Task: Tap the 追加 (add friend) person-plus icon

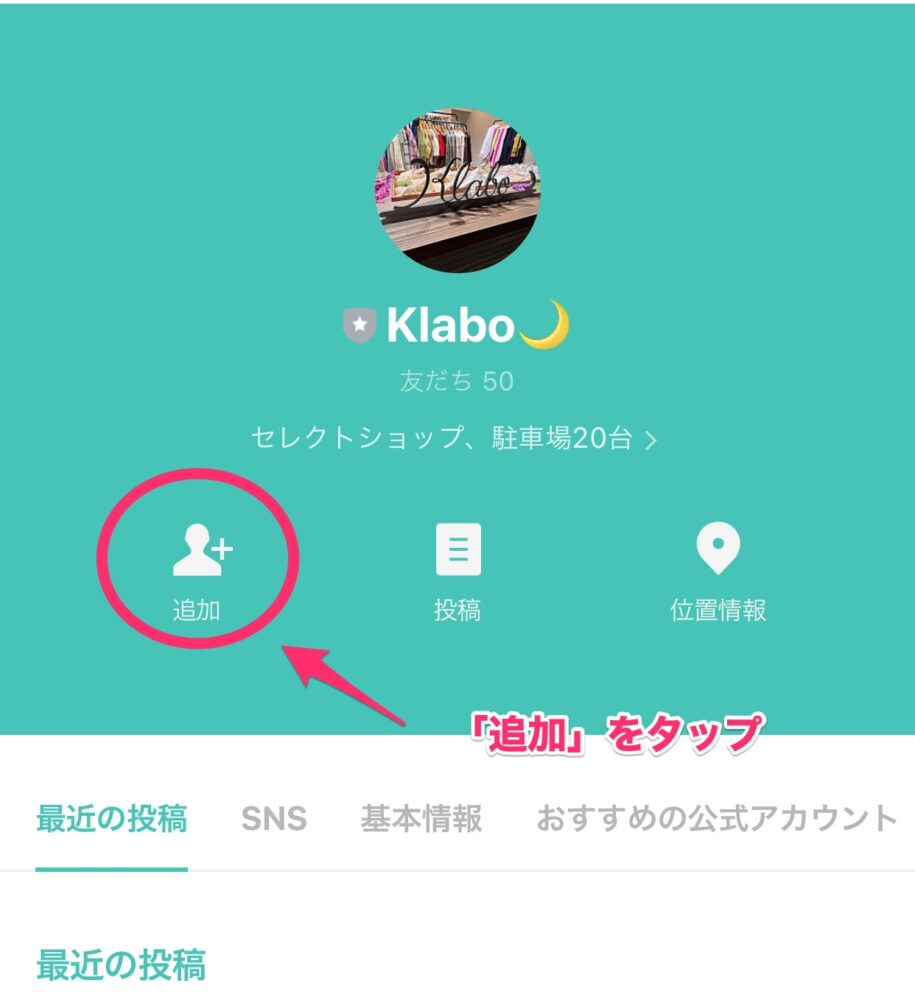Action: click(x=196, y=547)
